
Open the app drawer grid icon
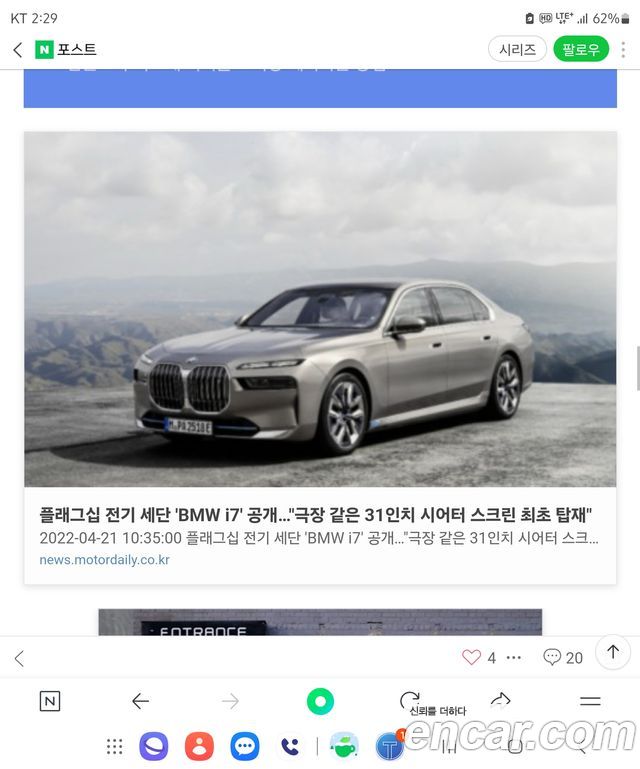pos(115,746)
